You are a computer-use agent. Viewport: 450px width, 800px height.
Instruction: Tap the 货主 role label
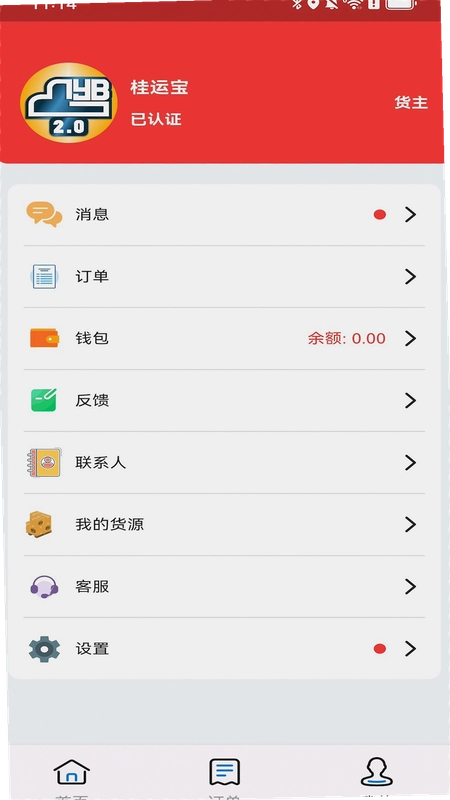tap(411, 103)
